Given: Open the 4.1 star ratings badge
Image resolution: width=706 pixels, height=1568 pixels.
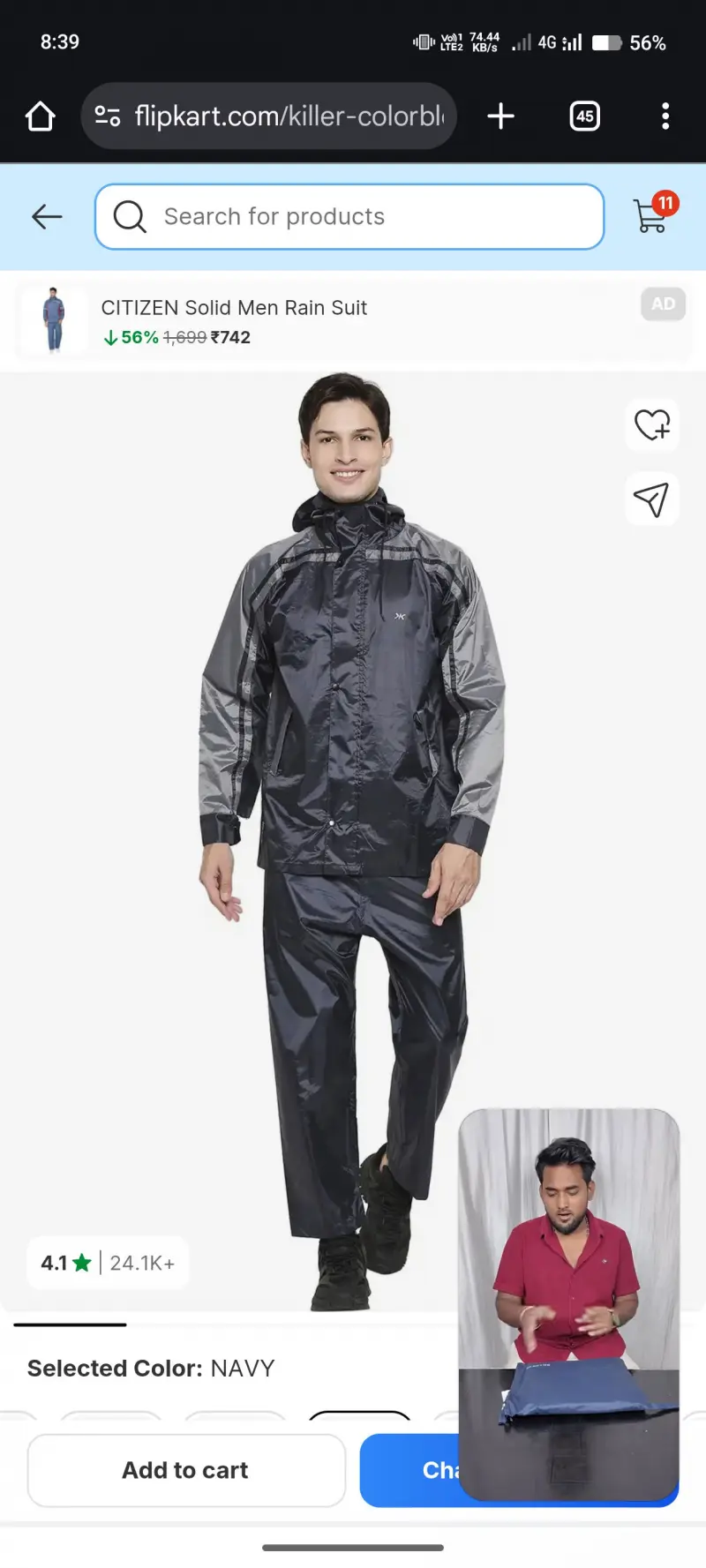Looking at the screenshot, I should tap(108, 1263).
